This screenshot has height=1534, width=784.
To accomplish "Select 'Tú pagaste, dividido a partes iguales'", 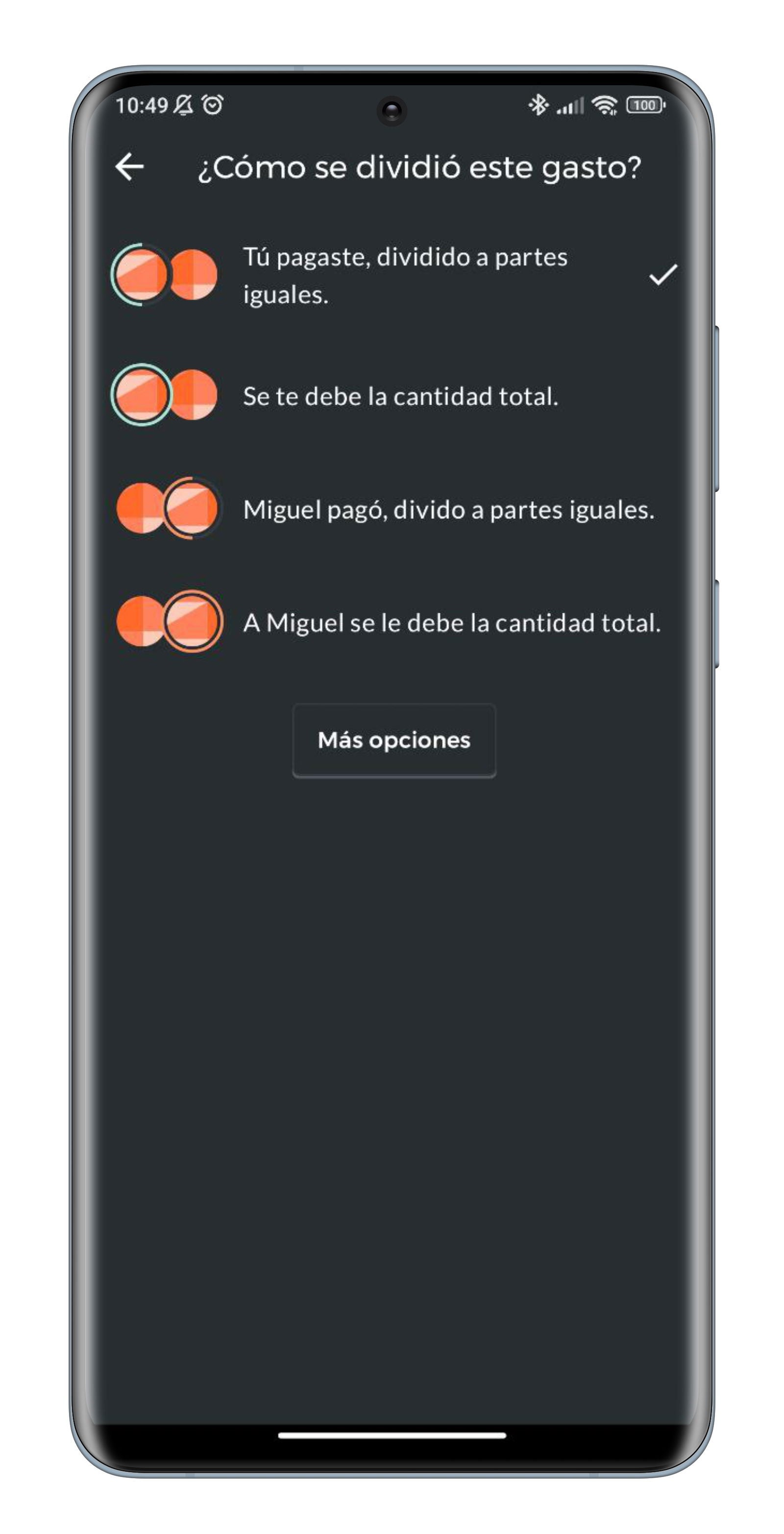I will coord(405,275).
